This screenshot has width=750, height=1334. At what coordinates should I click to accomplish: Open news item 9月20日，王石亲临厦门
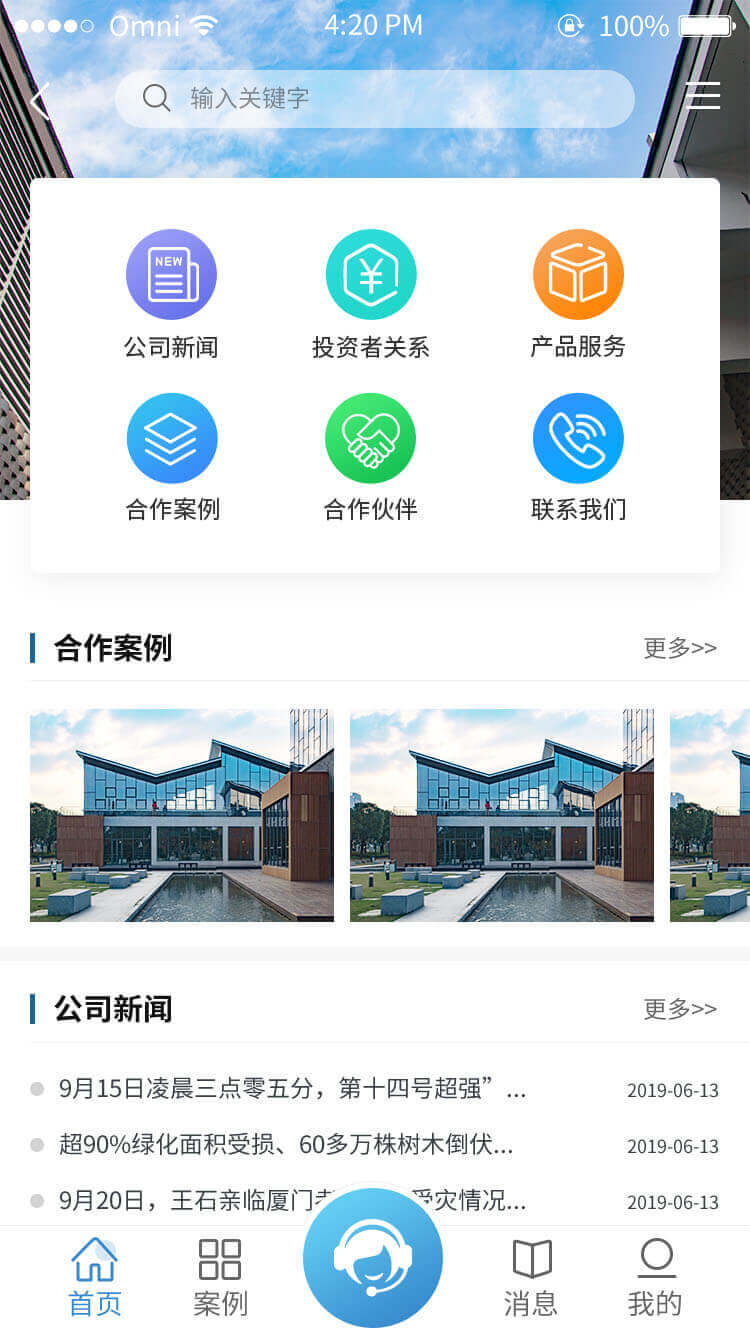(x=180, y=1201)
